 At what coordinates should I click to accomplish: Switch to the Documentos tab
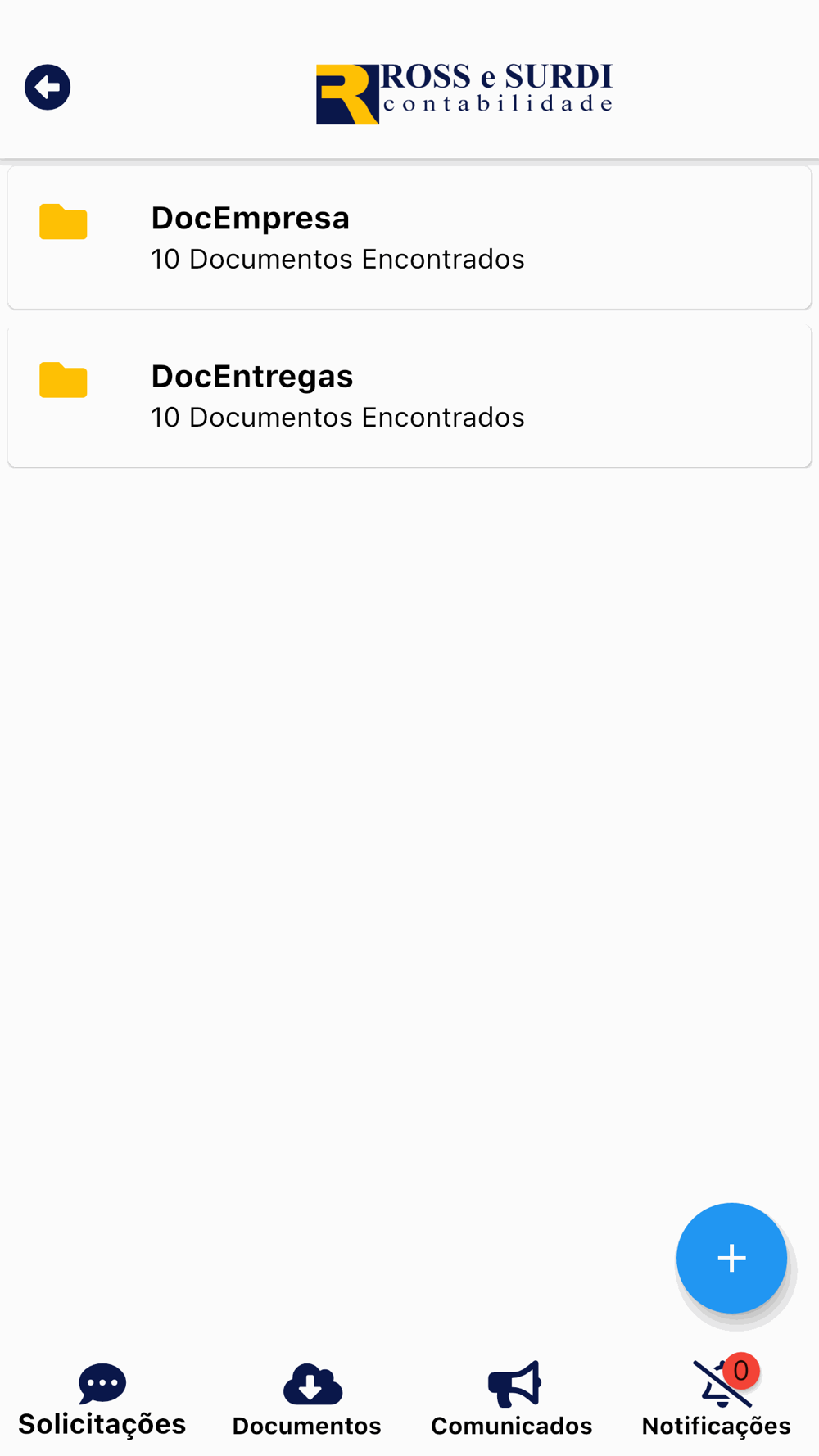[x=307, y=1401]
